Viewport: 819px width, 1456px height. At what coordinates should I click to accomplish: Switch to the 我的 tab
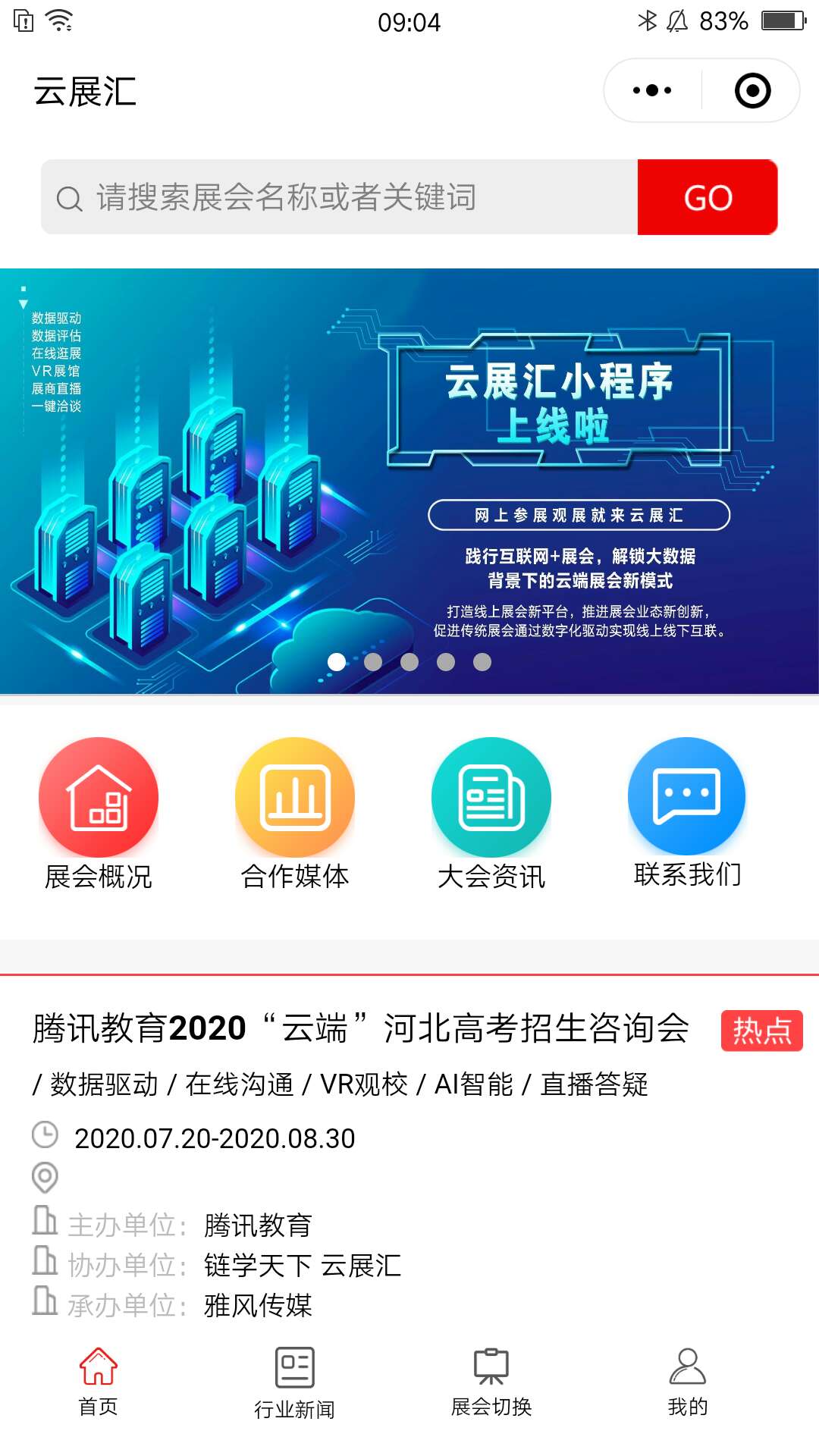click(x=687, y=1382)
